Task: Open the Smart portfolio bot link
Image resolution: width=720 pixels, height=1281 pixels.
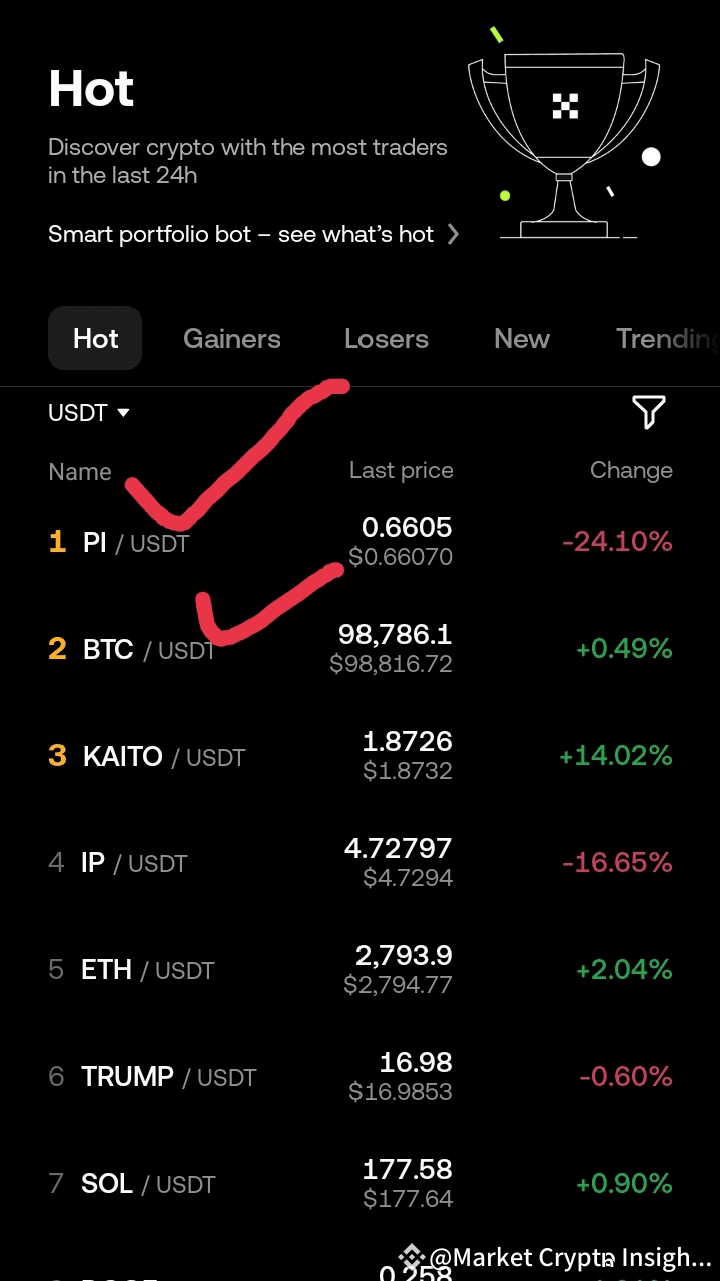Action: [239, 234]
